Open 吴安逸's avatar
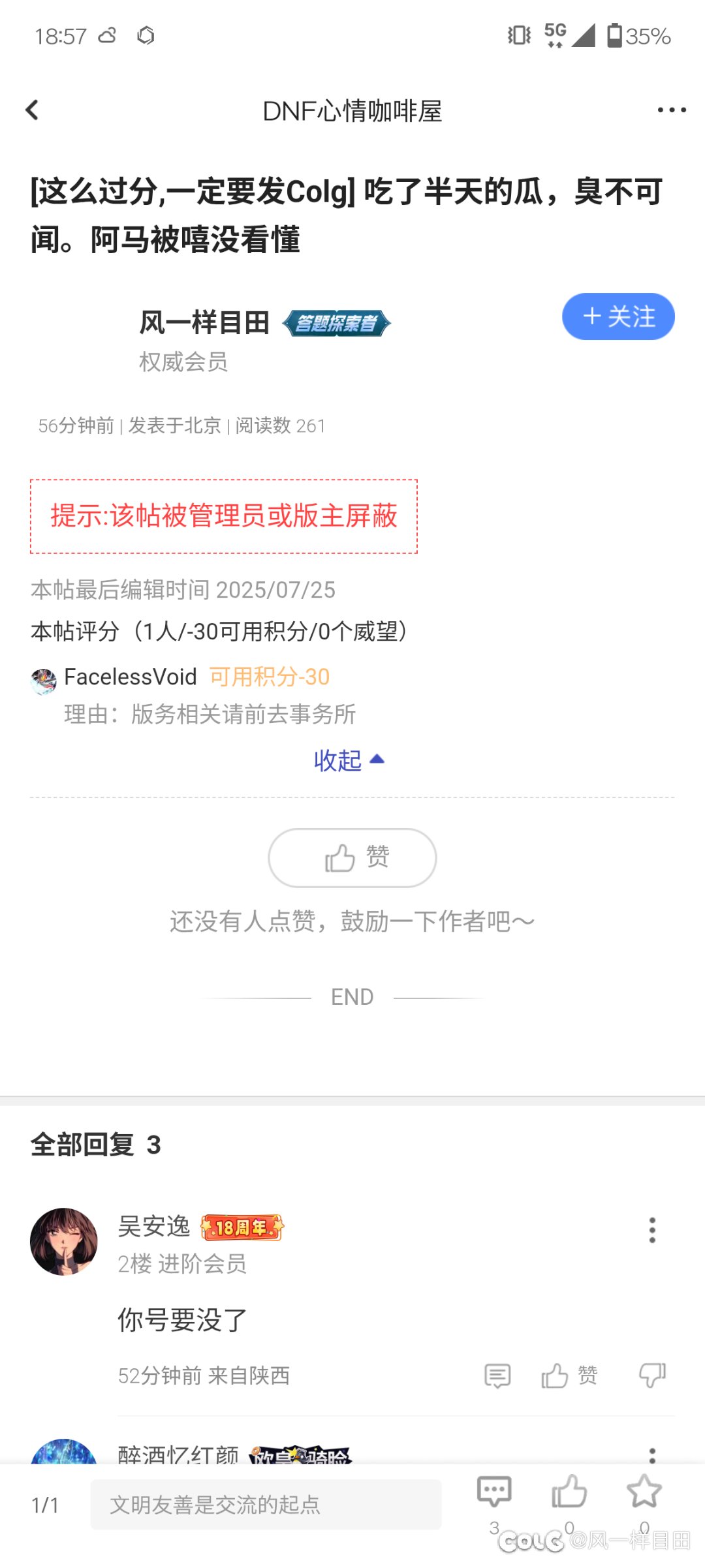705x1568 pixels. coord(64,1241)
